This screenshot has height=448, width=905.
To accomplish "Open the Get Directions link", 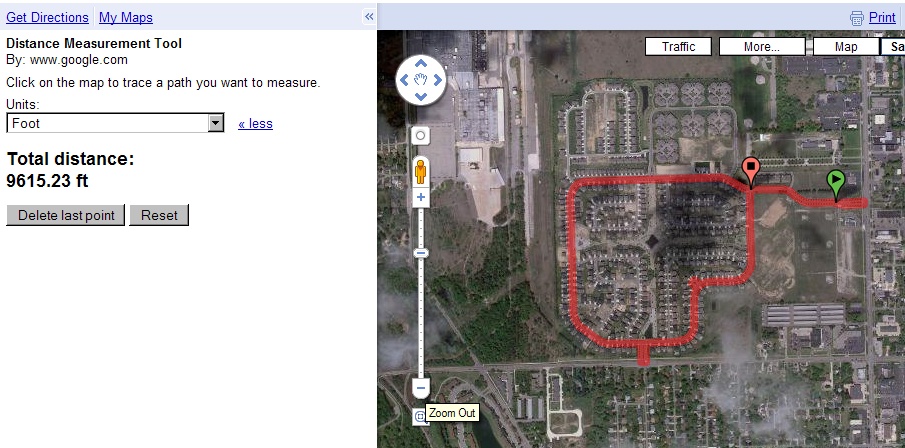I will (47, 17).
